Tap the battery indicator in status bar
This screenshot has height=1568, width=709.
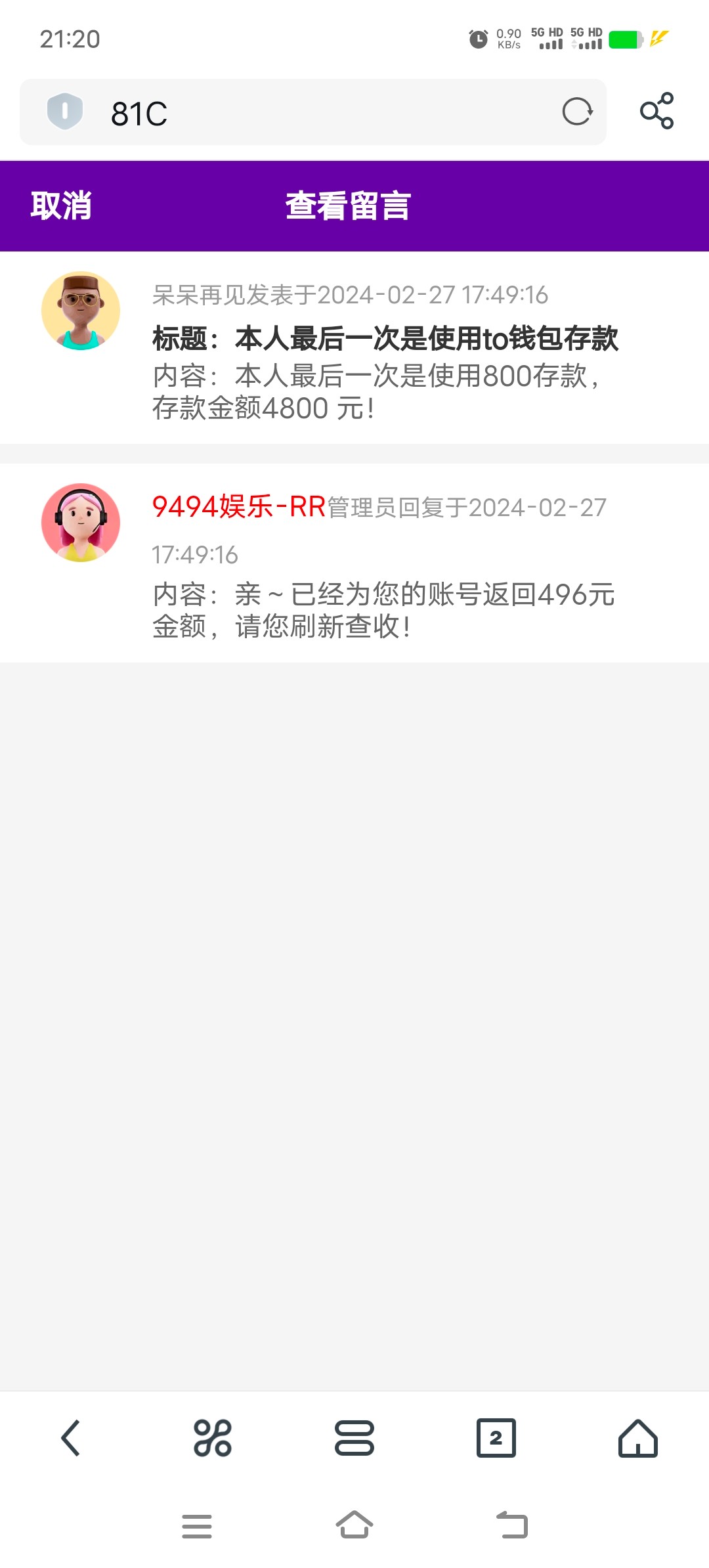626,39
